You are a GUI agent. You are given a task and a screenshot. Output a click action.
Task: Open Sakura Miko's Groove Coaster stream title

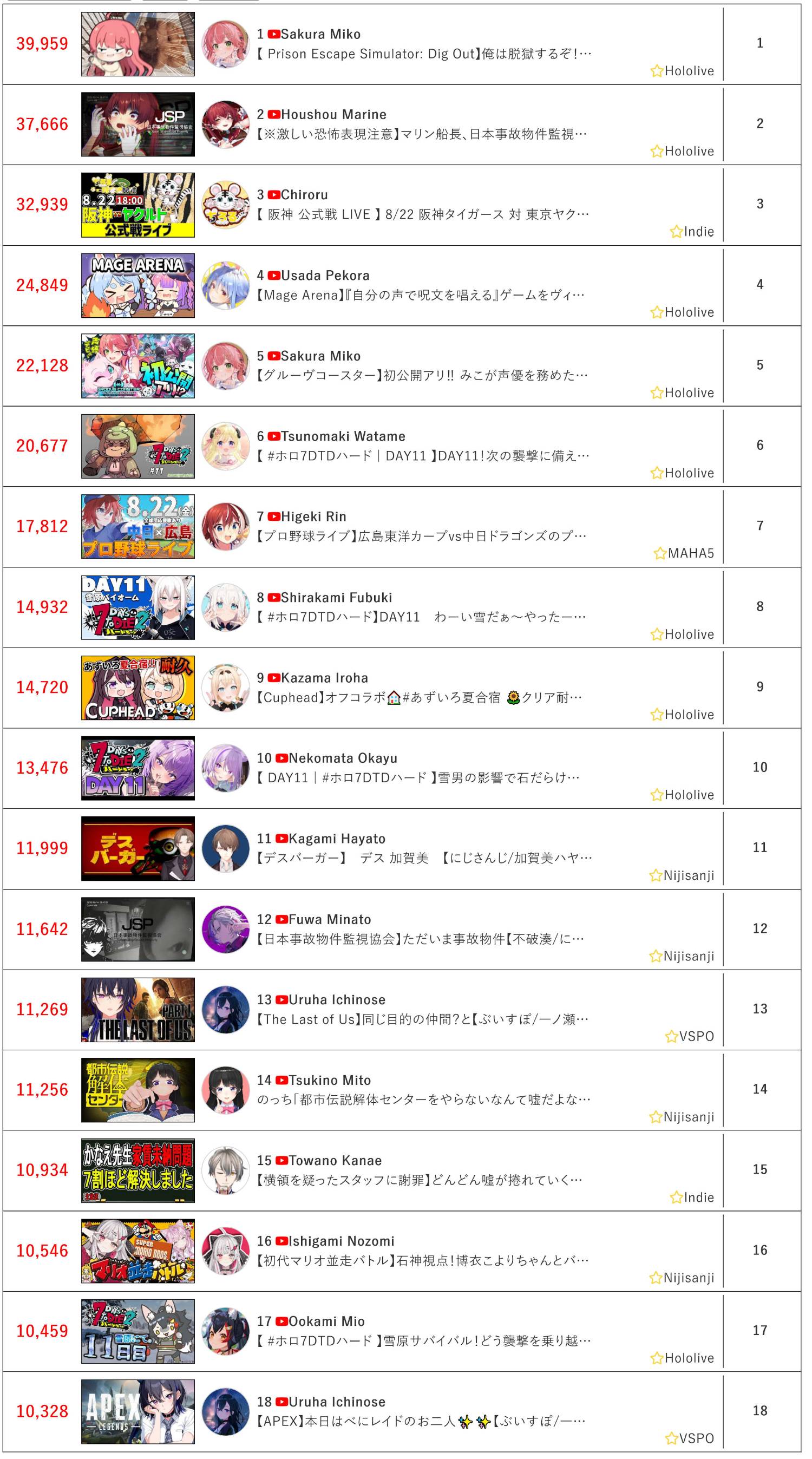click(x=422, y=376)
